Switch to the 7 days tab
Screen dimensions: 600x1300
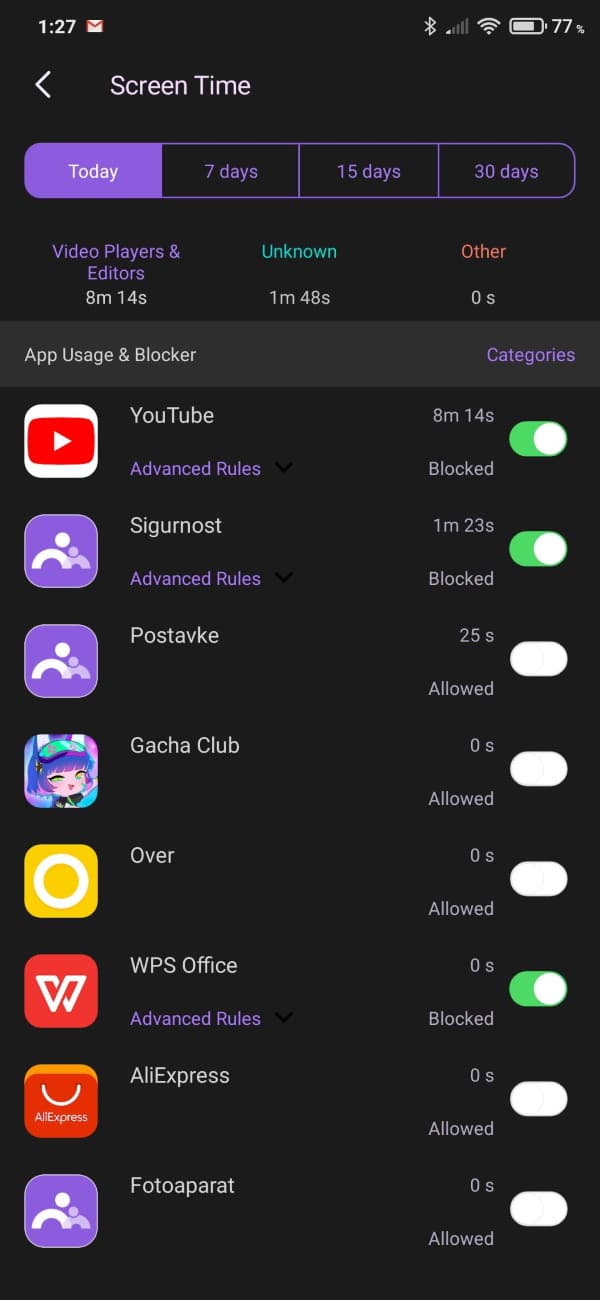coord(231,171)
